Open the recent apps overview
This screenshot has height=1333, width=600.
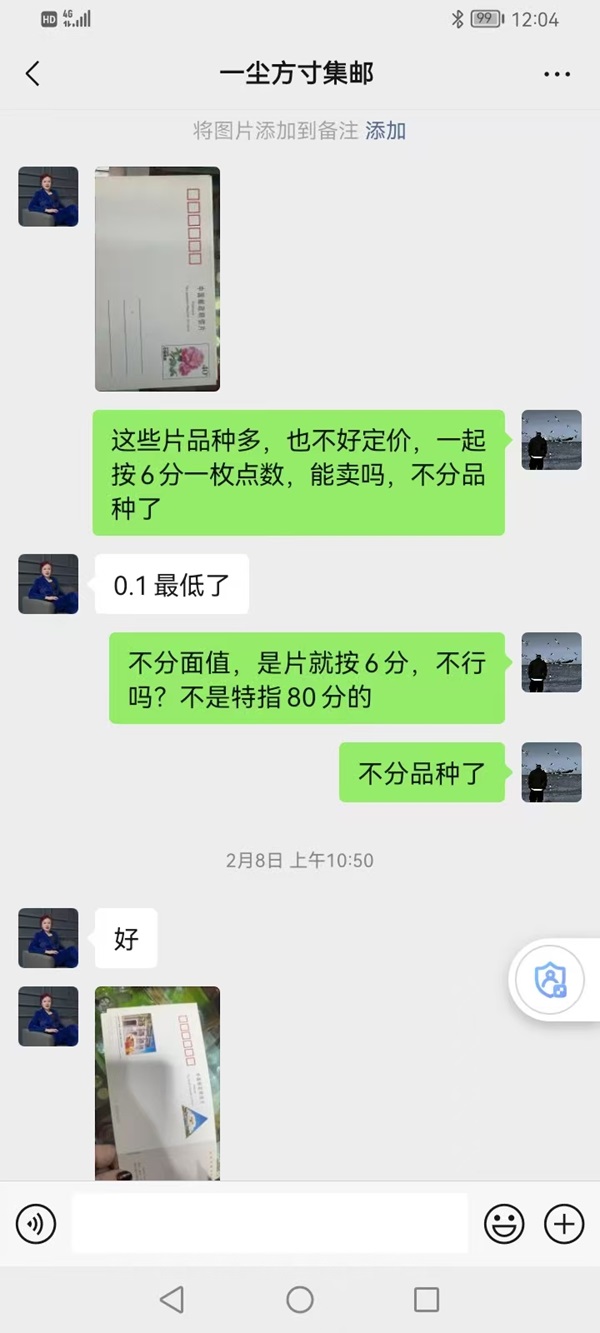point(427,1299)
